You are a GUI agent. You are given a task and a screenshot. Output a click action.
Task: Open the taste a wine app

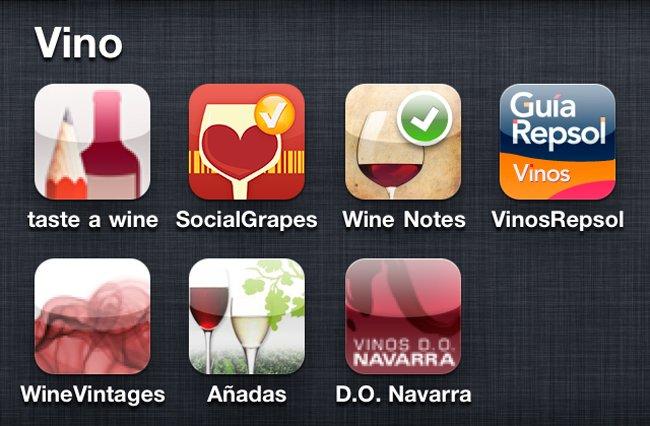(x=92, y=142)
